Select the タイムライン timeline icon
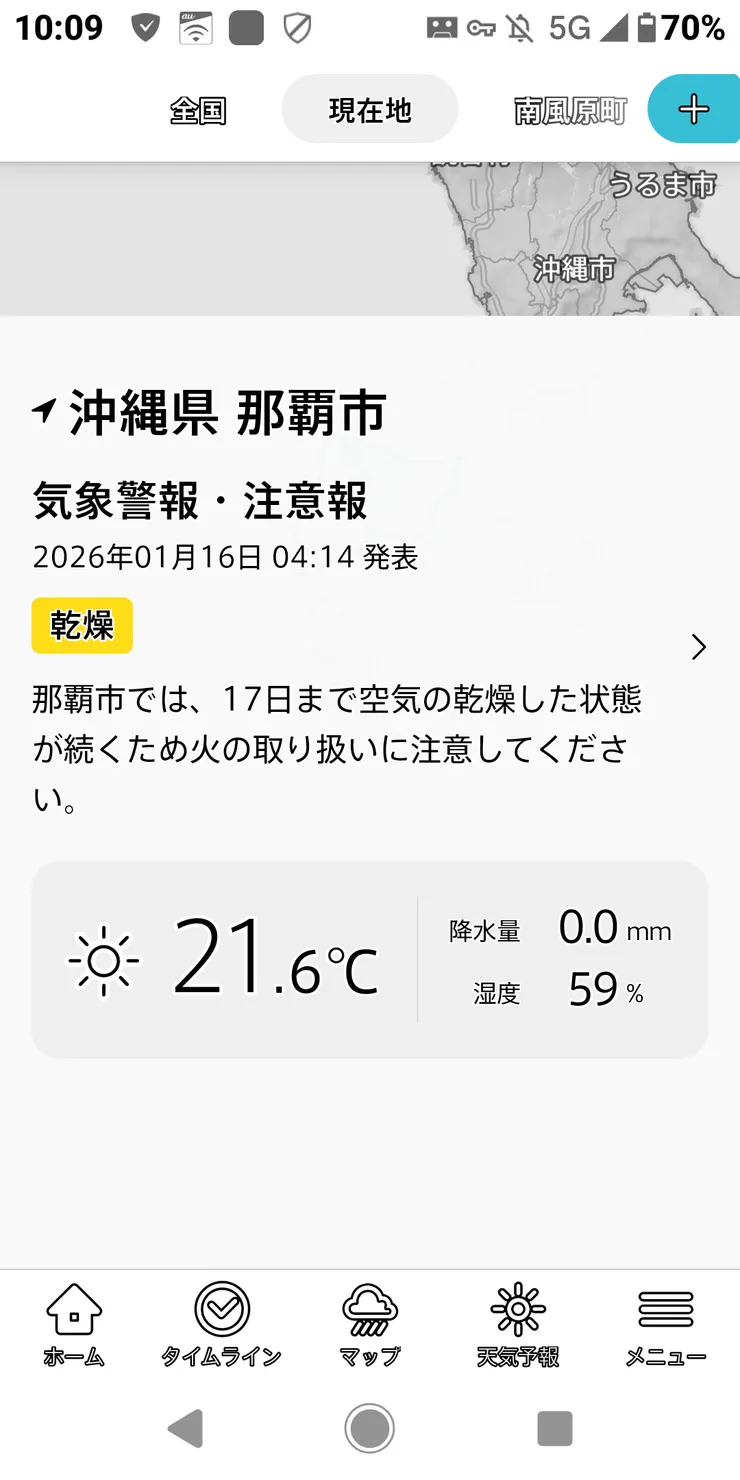 click(x=222, y=1320)
